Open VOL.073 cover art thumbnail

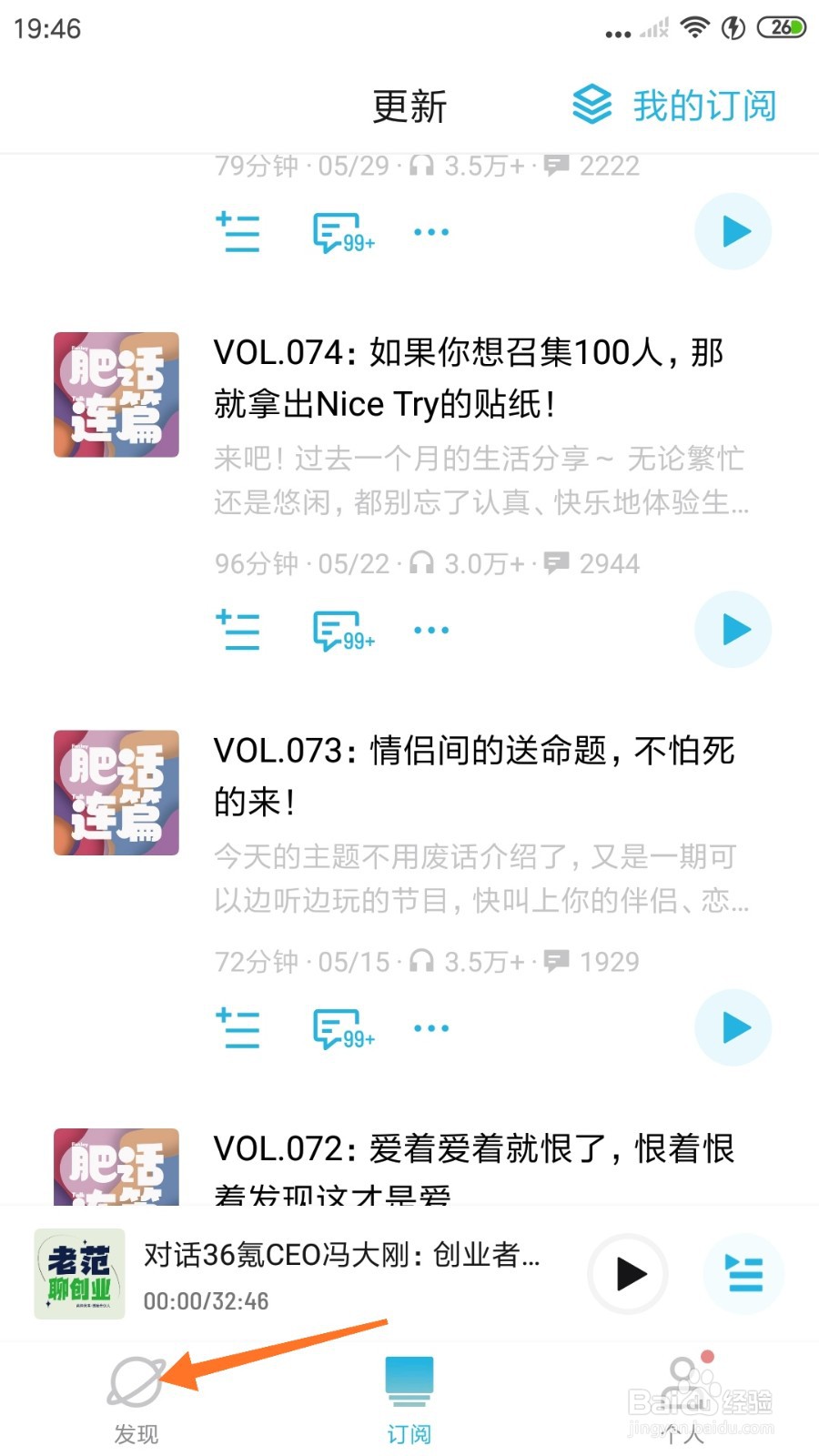[116, 793]
